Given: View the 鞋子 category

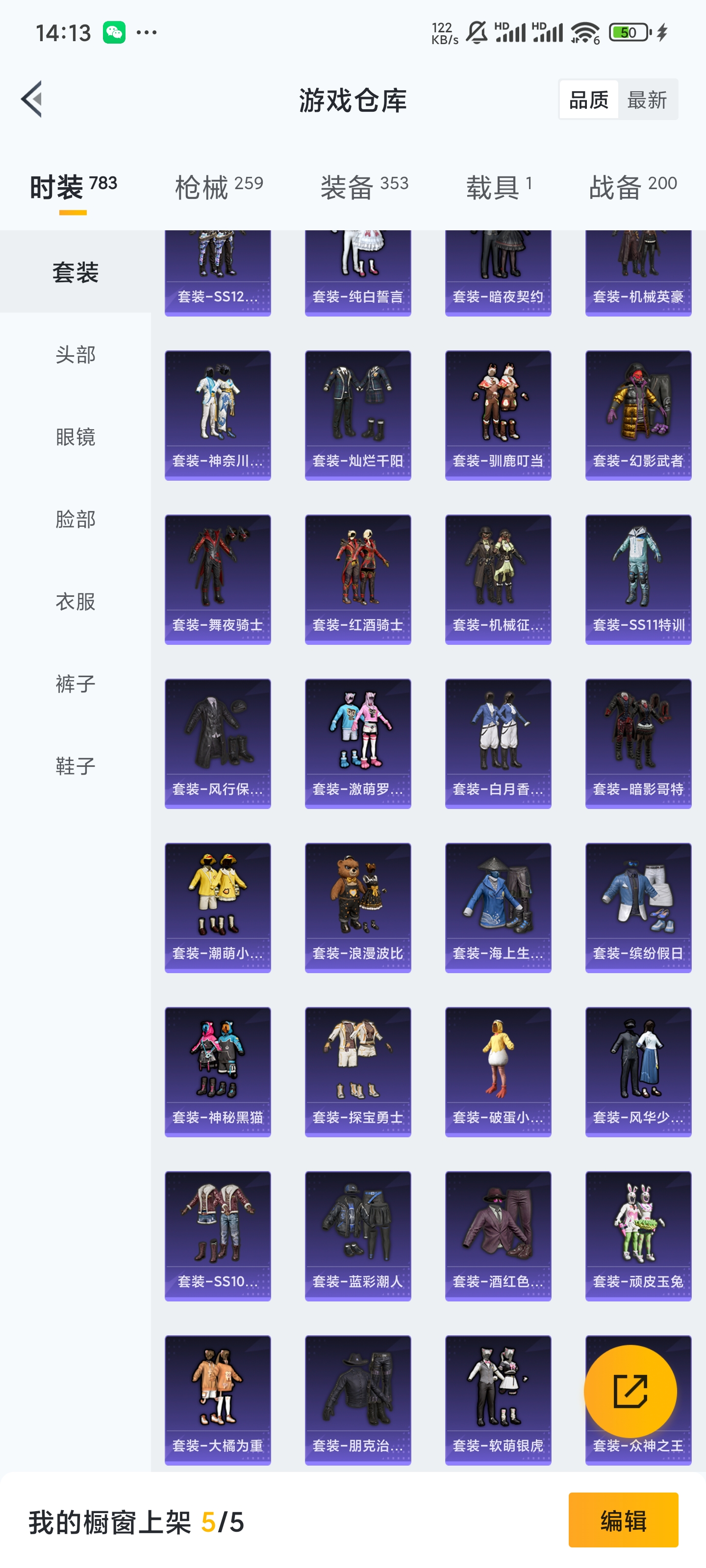Looking at the screenshot, I should pos(76,766).
